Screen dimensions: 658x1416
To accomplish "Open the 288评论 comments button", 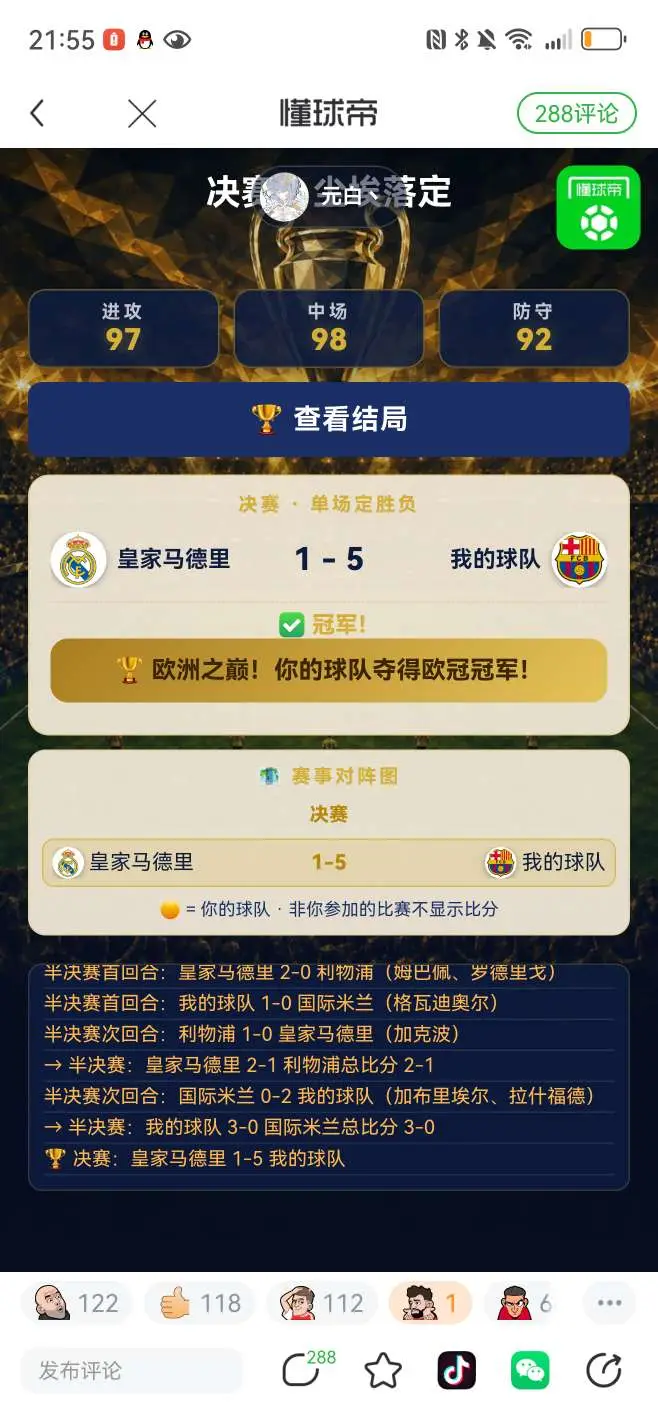I will coord(576,113).
